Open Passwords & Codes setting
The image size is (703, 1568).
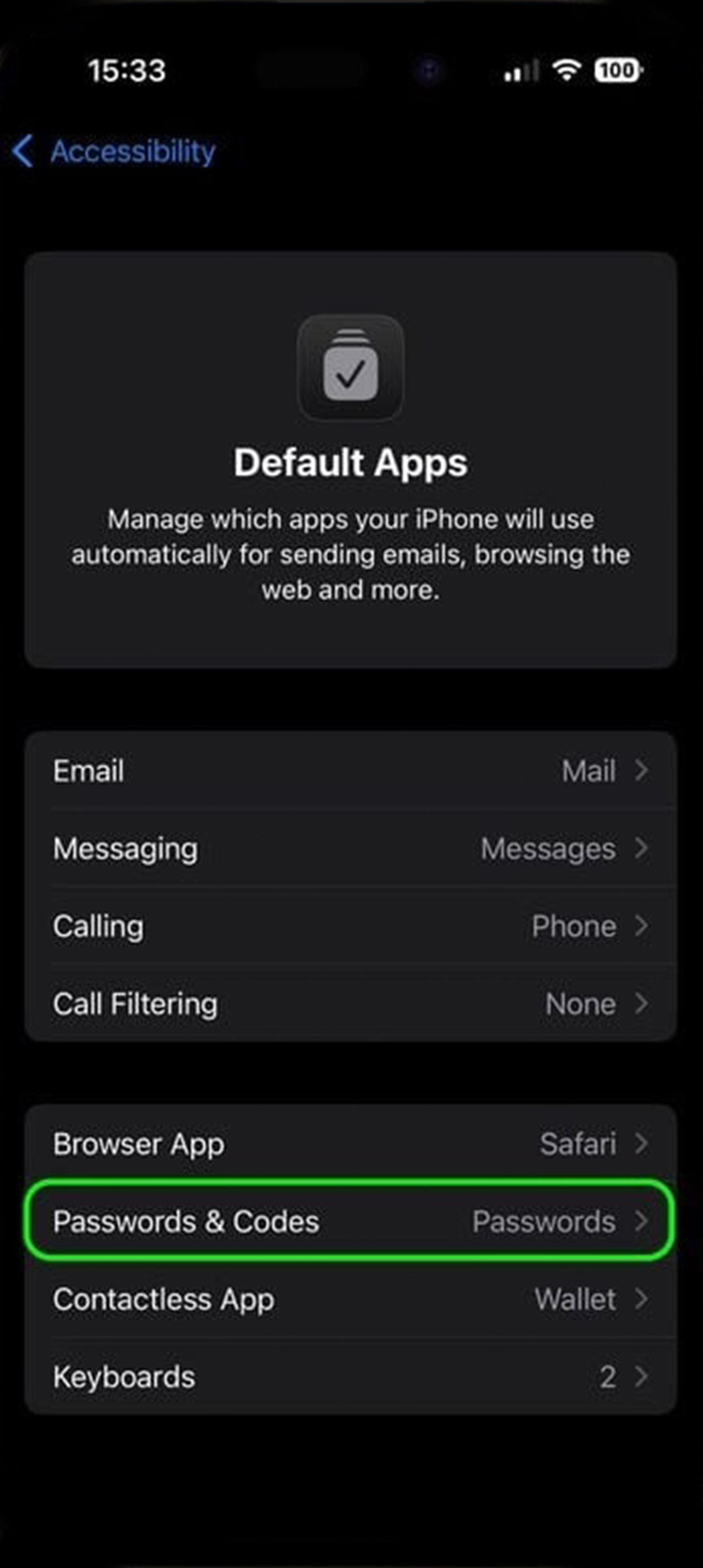click(x=350, y=1221)
